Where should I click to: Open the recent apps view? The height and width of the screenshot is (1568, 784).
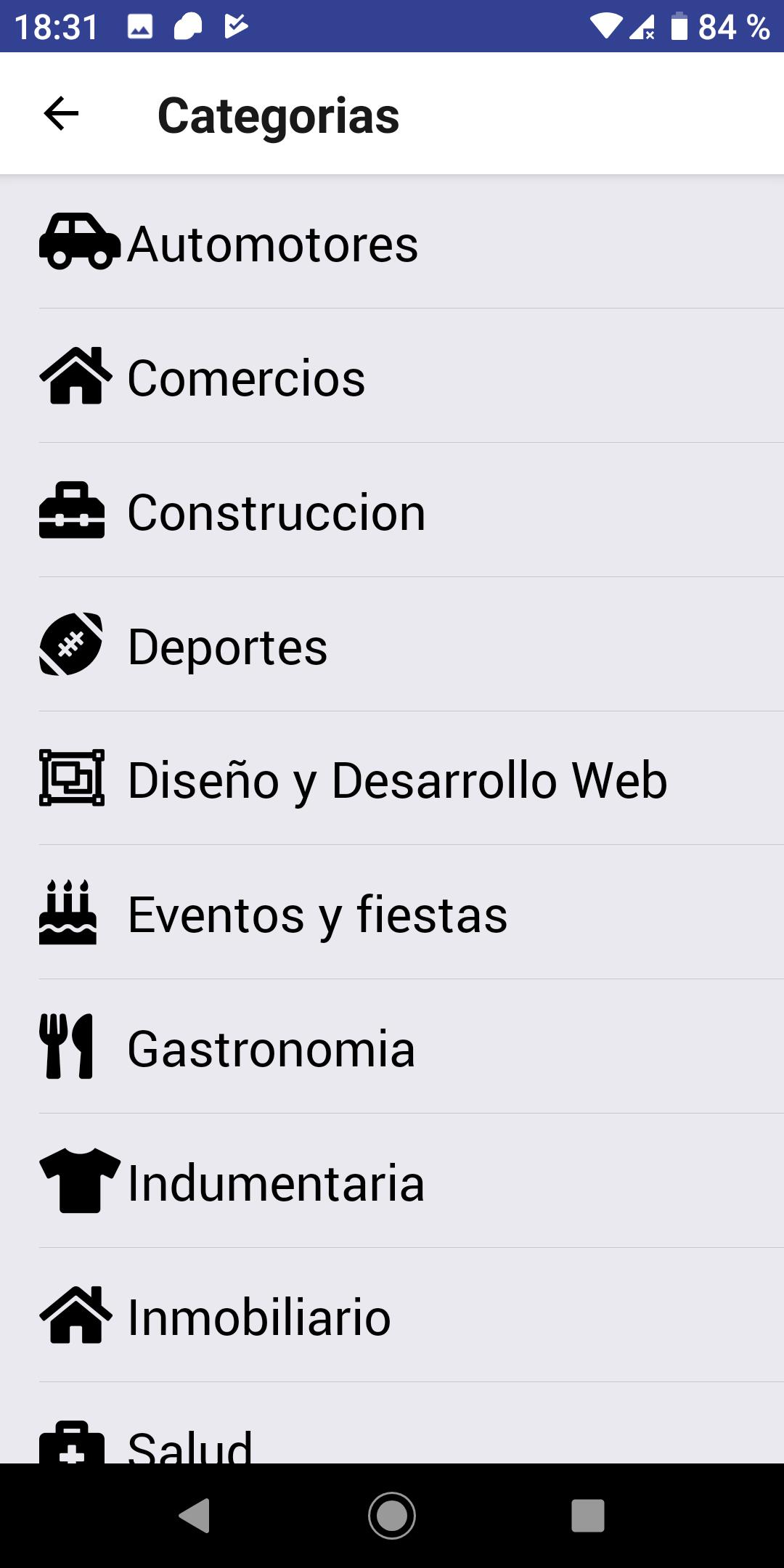588,1516
